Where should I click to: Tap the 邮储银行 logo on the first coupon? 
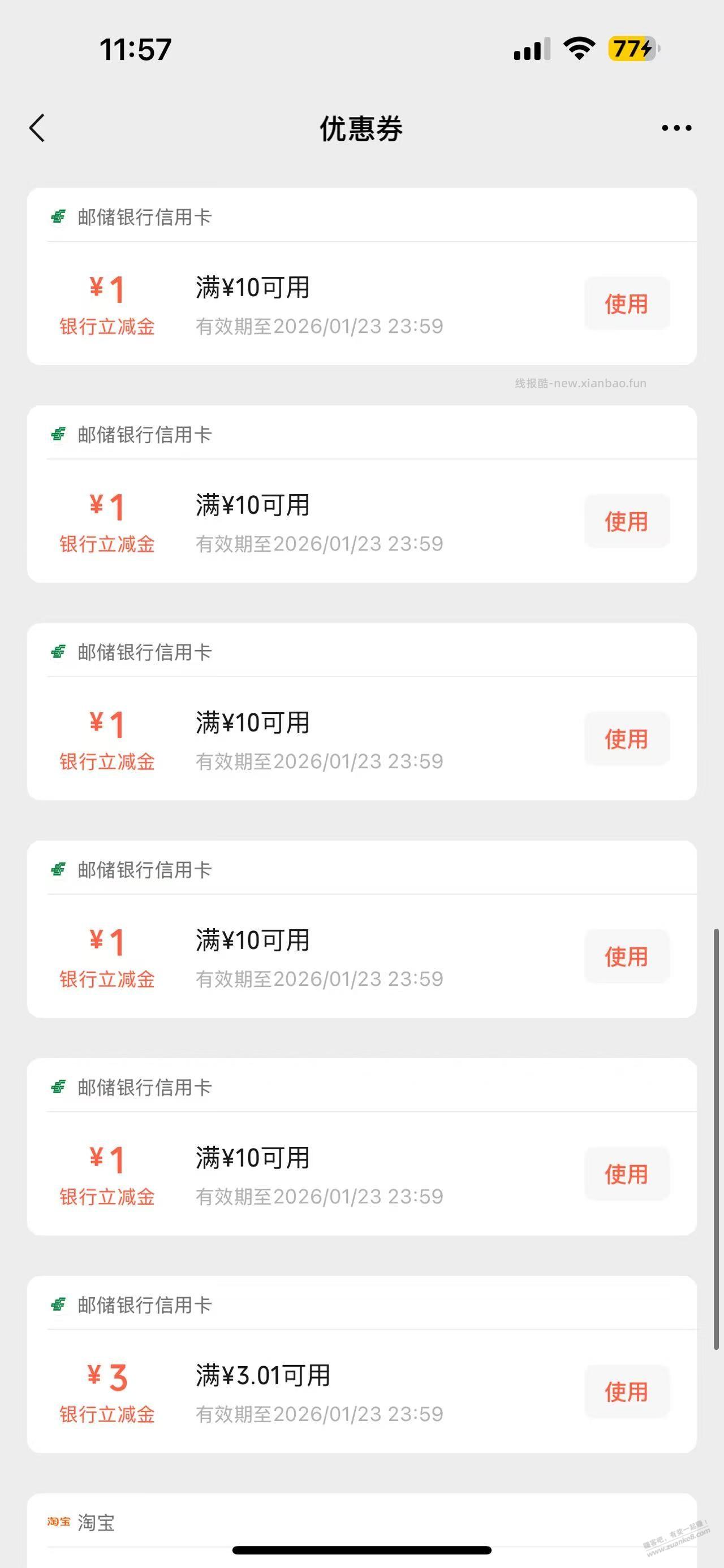58,216
